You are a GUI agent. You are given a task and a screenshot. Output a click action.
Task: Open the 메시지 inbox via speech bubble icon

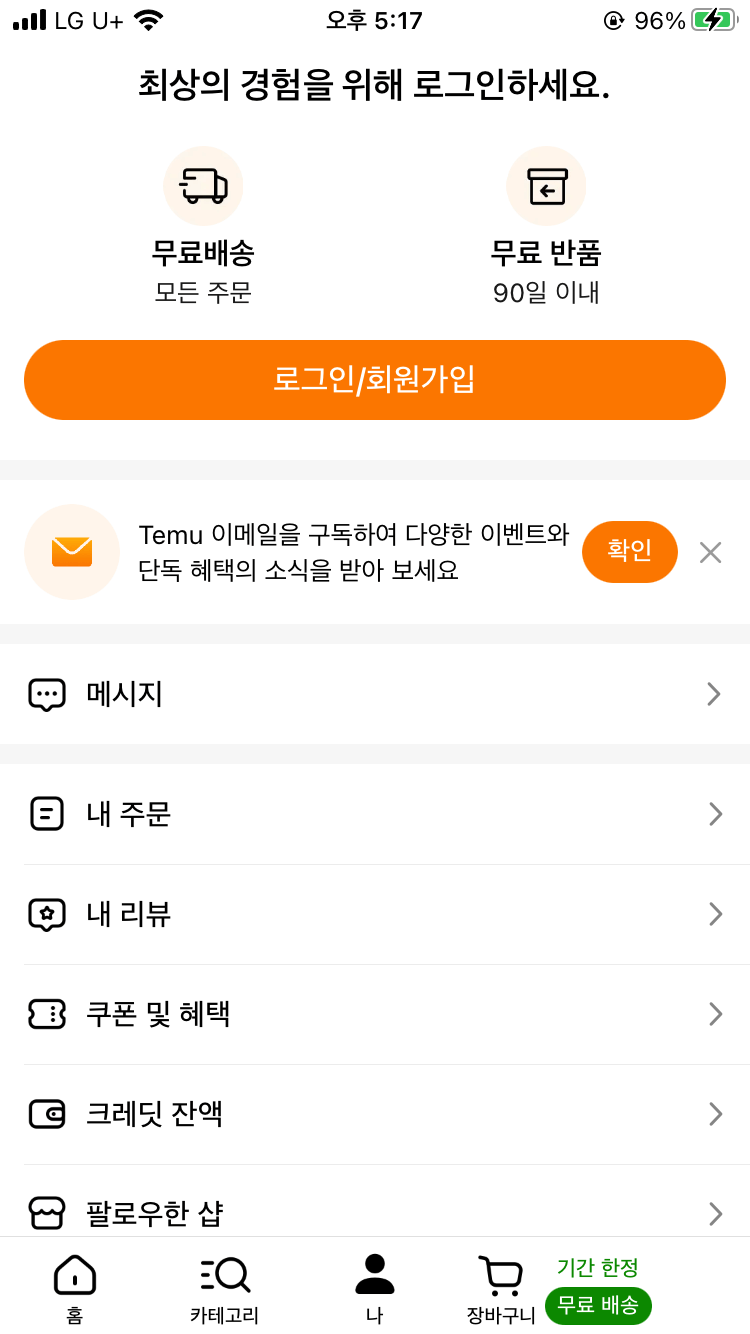47,694
